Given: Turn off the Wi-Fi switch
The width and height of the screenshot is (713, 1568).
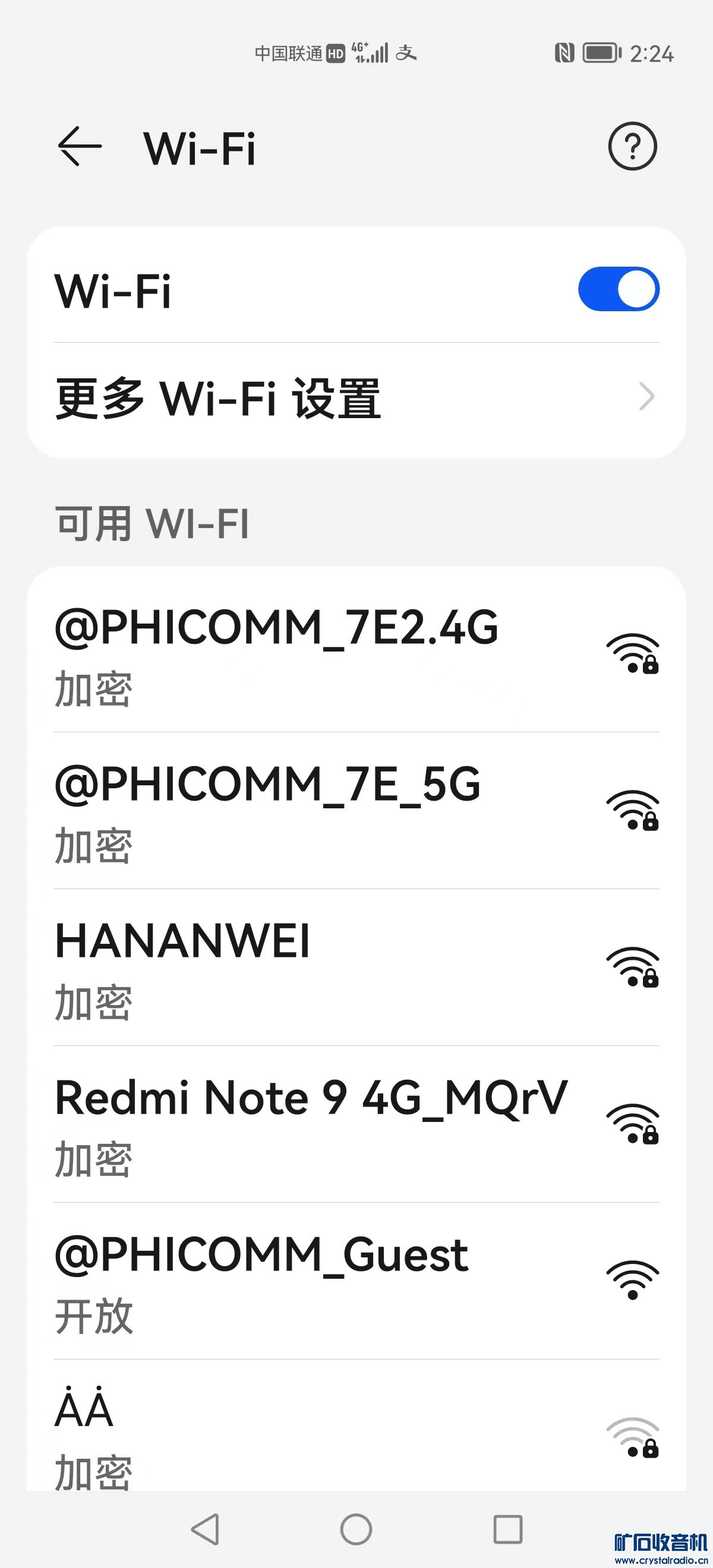Looking at the screenshot, I should [x=618, y=289].
